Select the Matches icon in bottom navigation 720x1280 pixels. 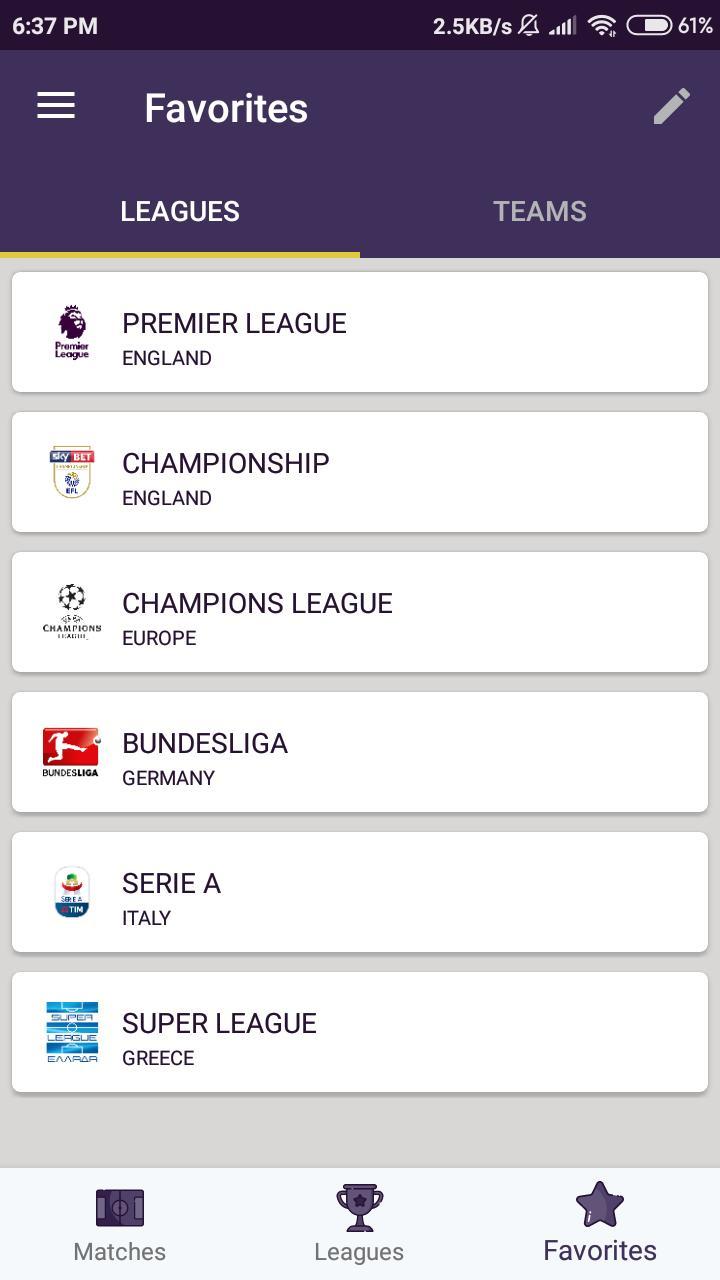(x=119, y=1208)
